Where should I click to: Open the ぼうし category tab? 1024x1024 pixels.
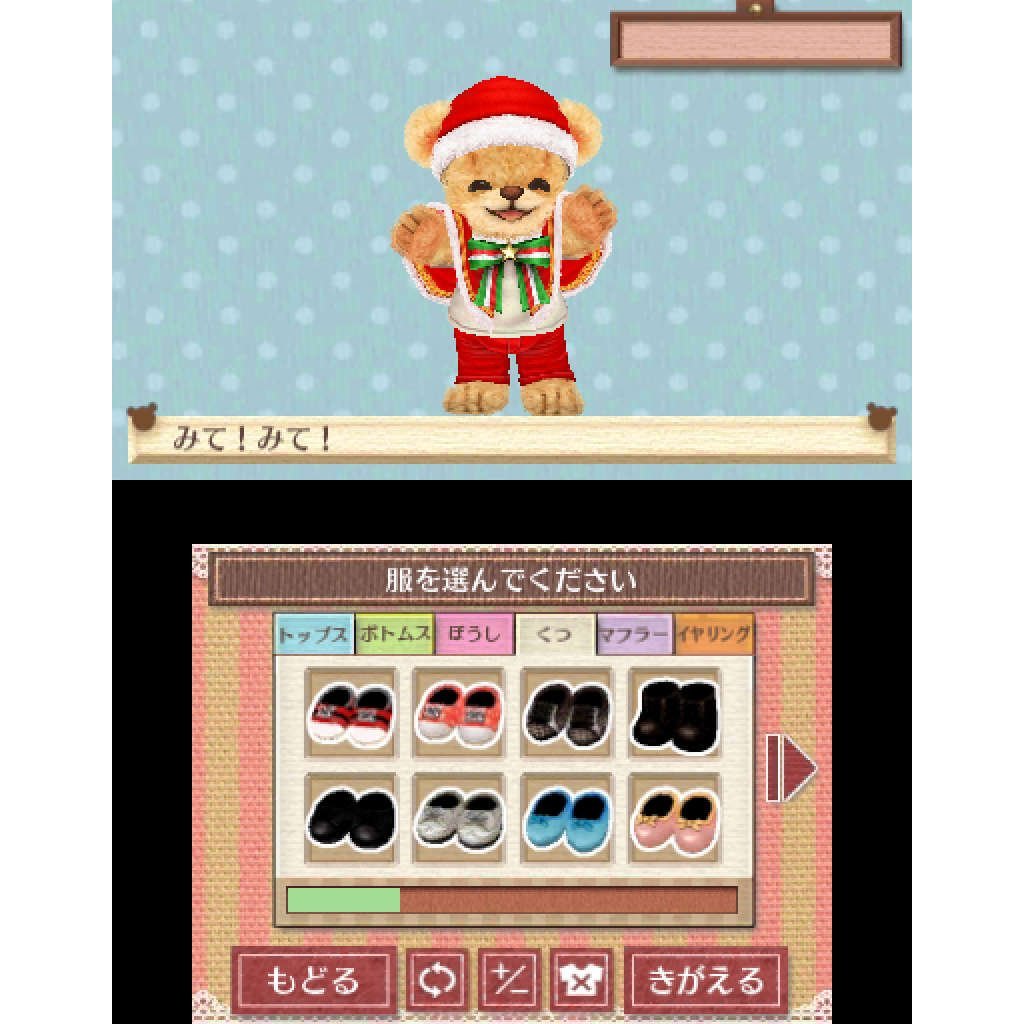[x=474, y=635]
